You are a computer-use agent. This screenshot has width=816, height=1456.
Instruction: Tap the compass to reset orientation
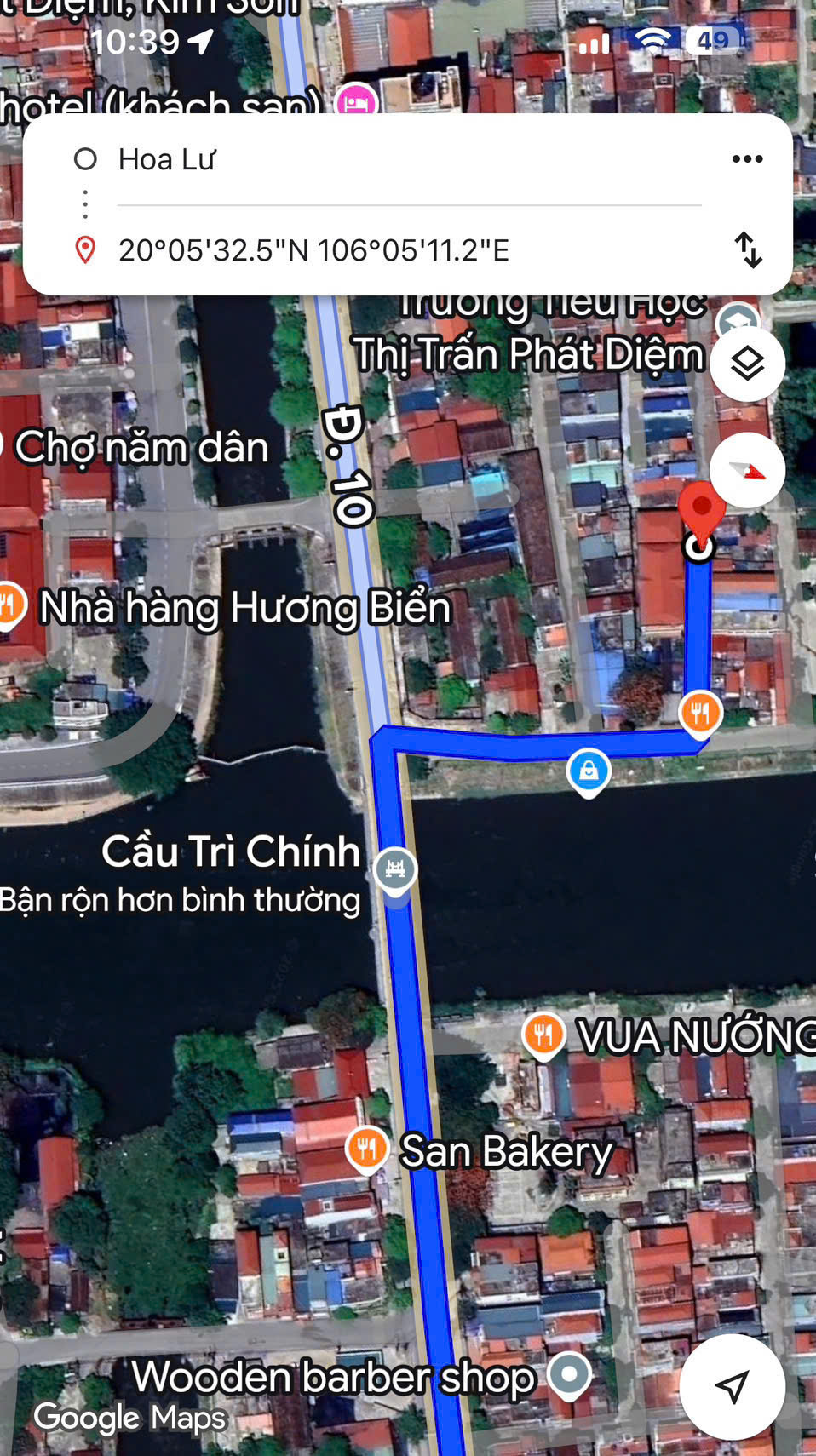tap(747, 470)
